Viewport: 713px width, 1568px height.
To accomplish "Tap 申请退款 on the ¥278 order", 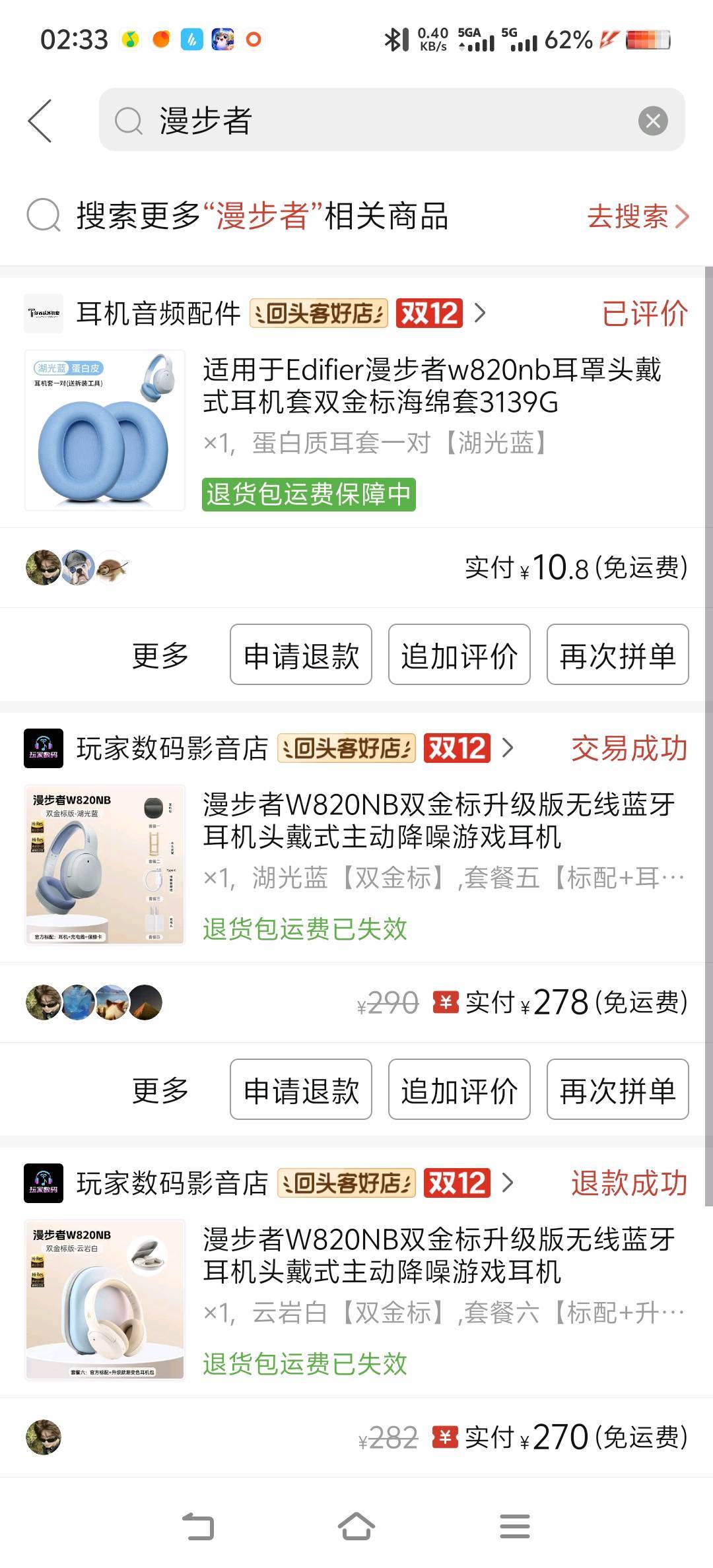I will (x=301, y=1090).
